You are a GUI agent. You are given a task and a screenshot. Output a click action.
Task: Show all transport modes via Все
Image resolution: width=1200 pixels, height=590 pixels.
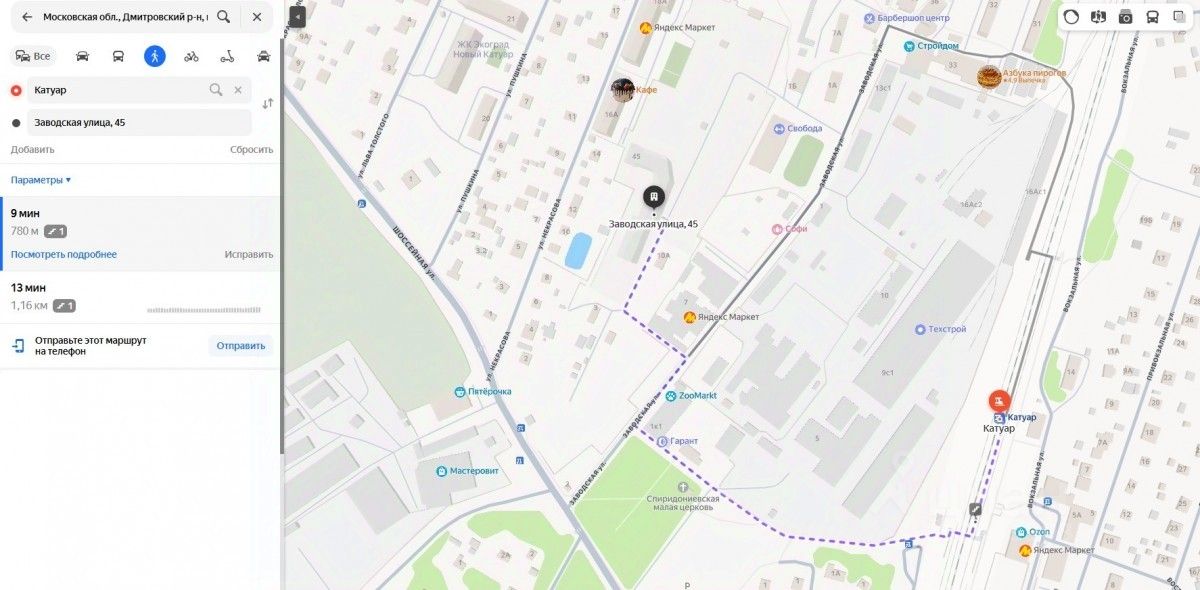(x=33, y=56)
